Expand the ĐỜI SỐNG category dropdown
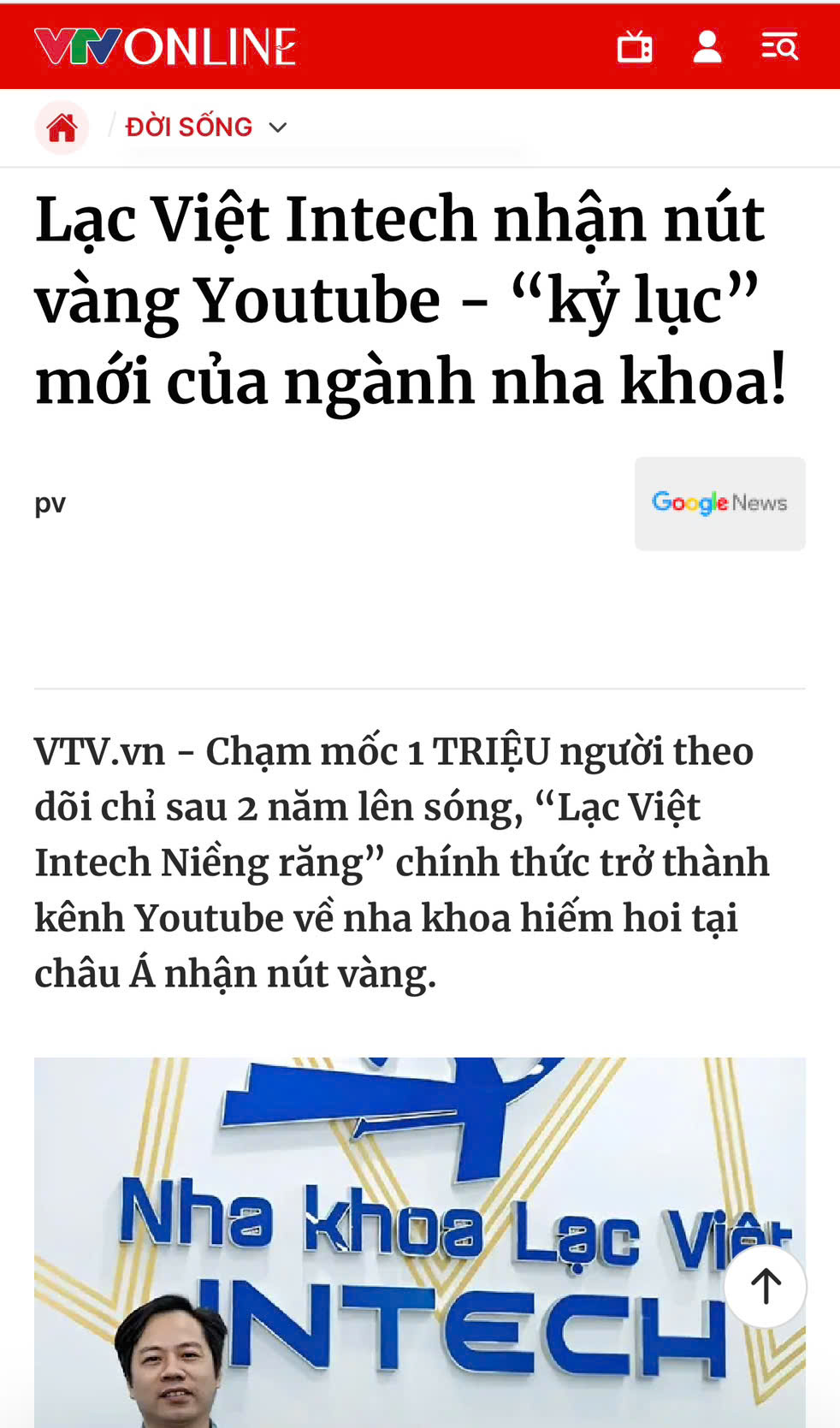Viewport: 840px width, 1428px height. click(277, 127)
